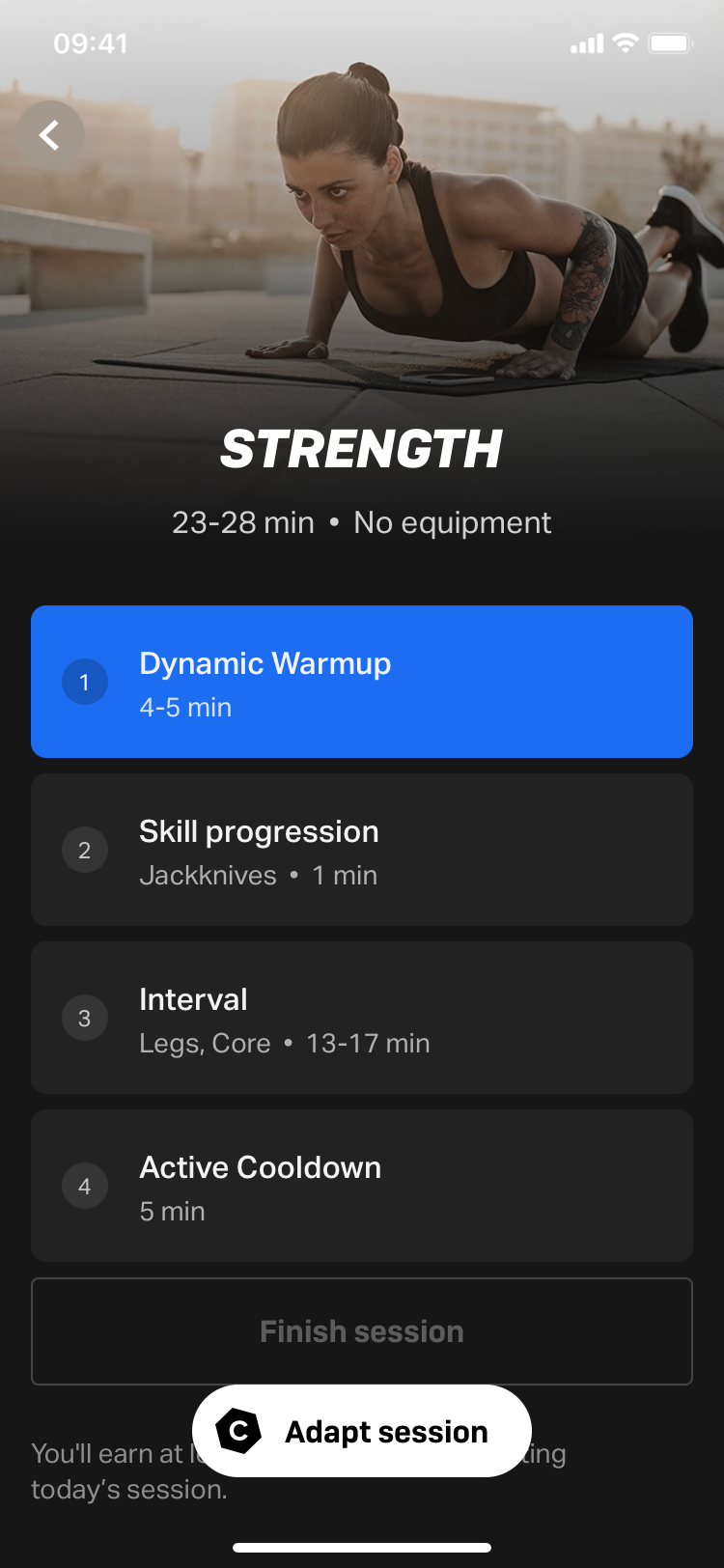Tap Adapt session floating button
This screenshot has height=1568, width=724.
362,1431
